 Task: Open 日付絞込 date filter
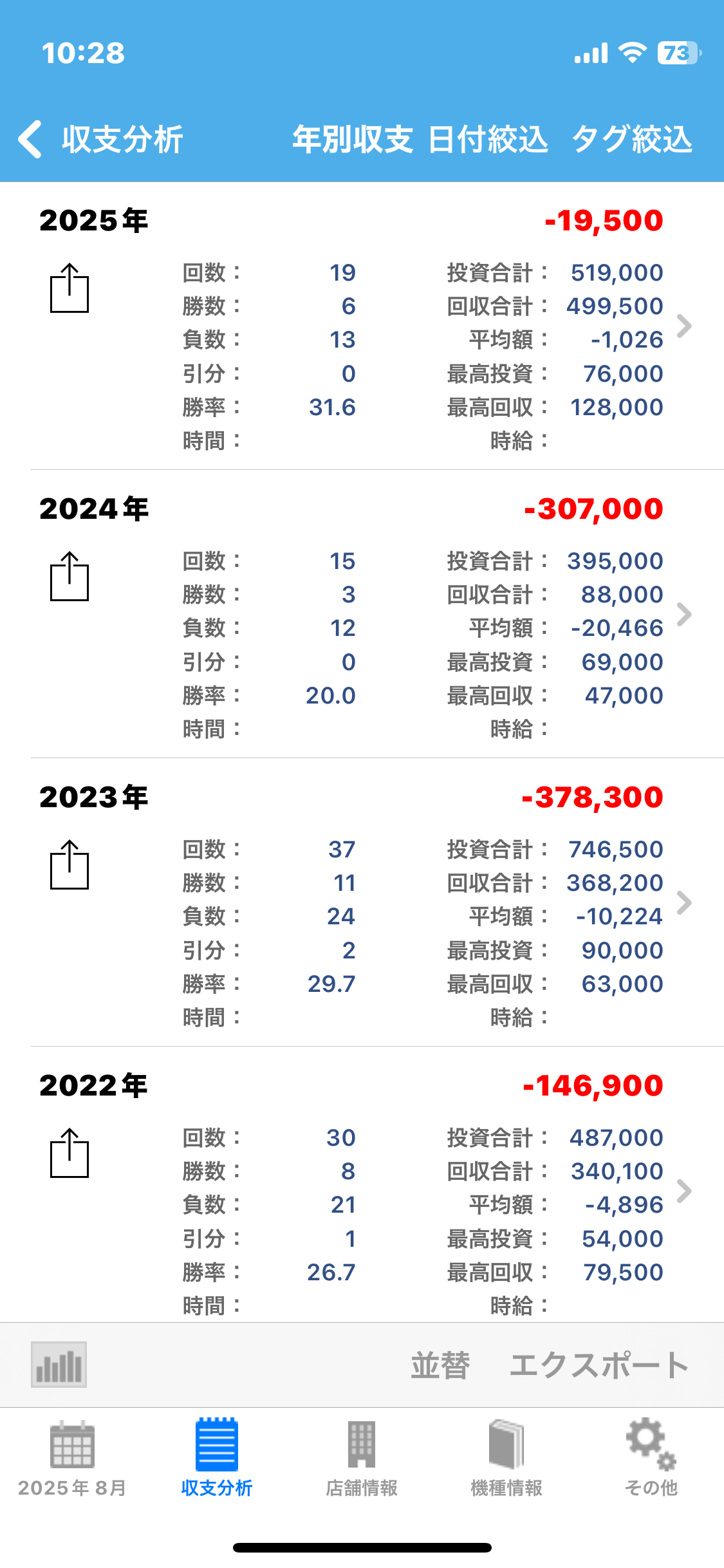point(488,139)
